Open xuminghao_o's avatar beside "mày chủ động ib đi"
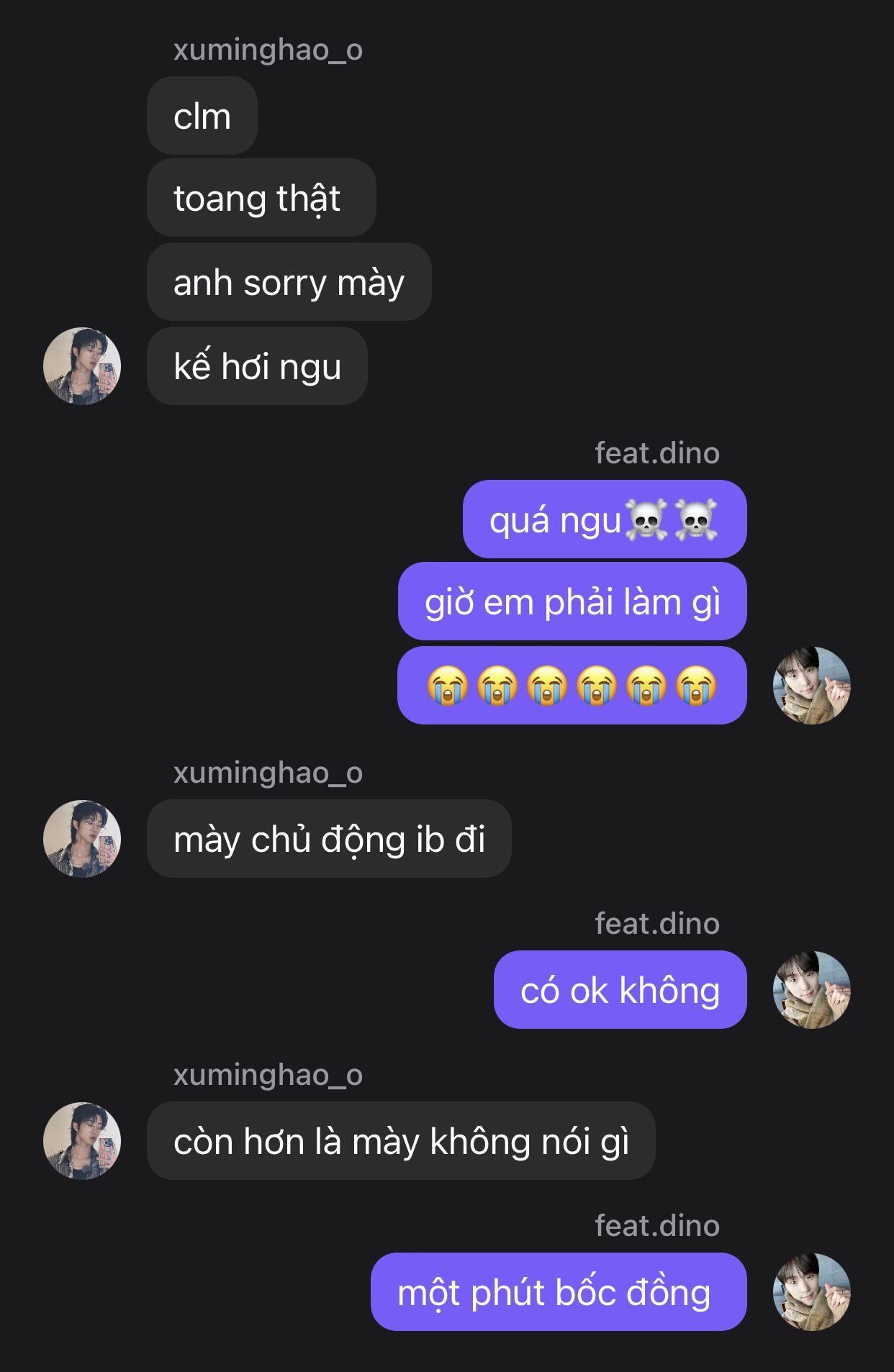 [x=82, y=839]
